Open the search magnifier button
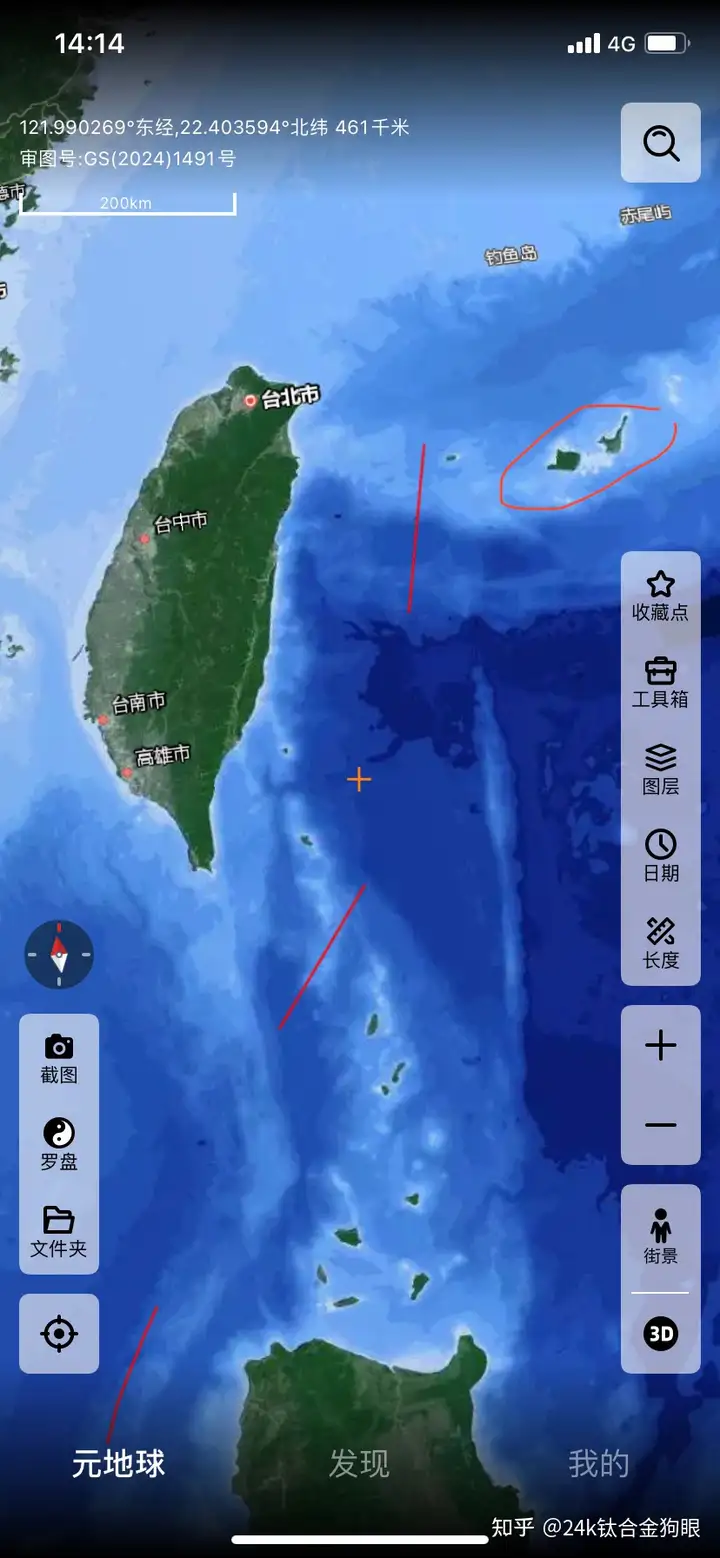The width and height of the screenshot is (720, 1558). pos(660,143)
